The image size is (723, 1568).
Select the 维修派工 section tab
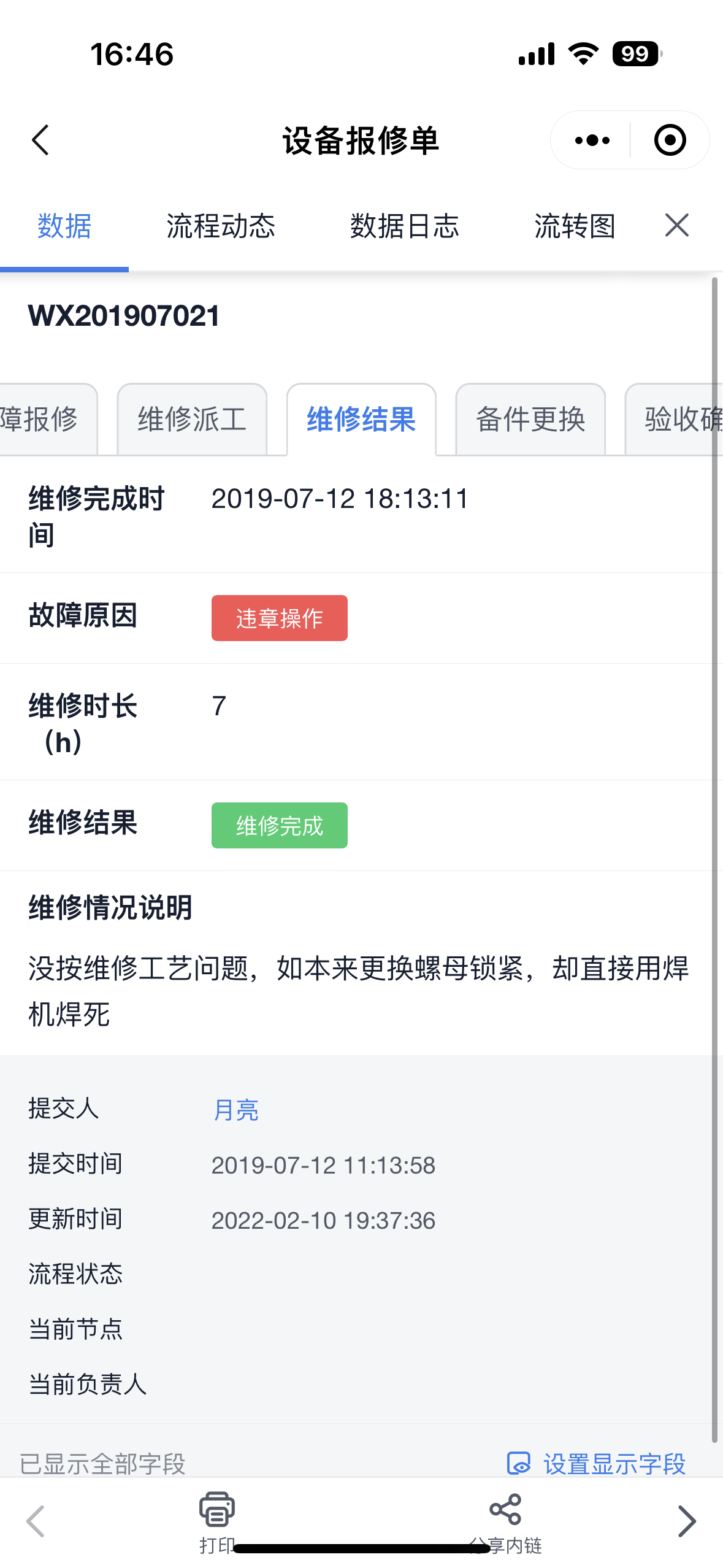(x=192, y=420)
